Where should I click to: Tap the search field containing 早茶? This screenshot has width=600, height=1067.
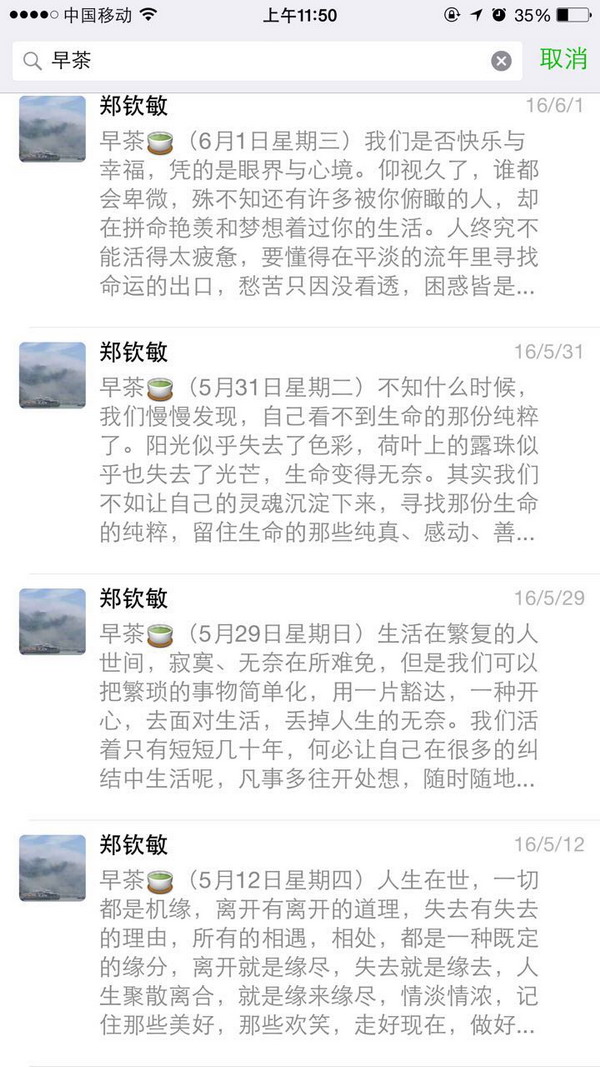267,61
